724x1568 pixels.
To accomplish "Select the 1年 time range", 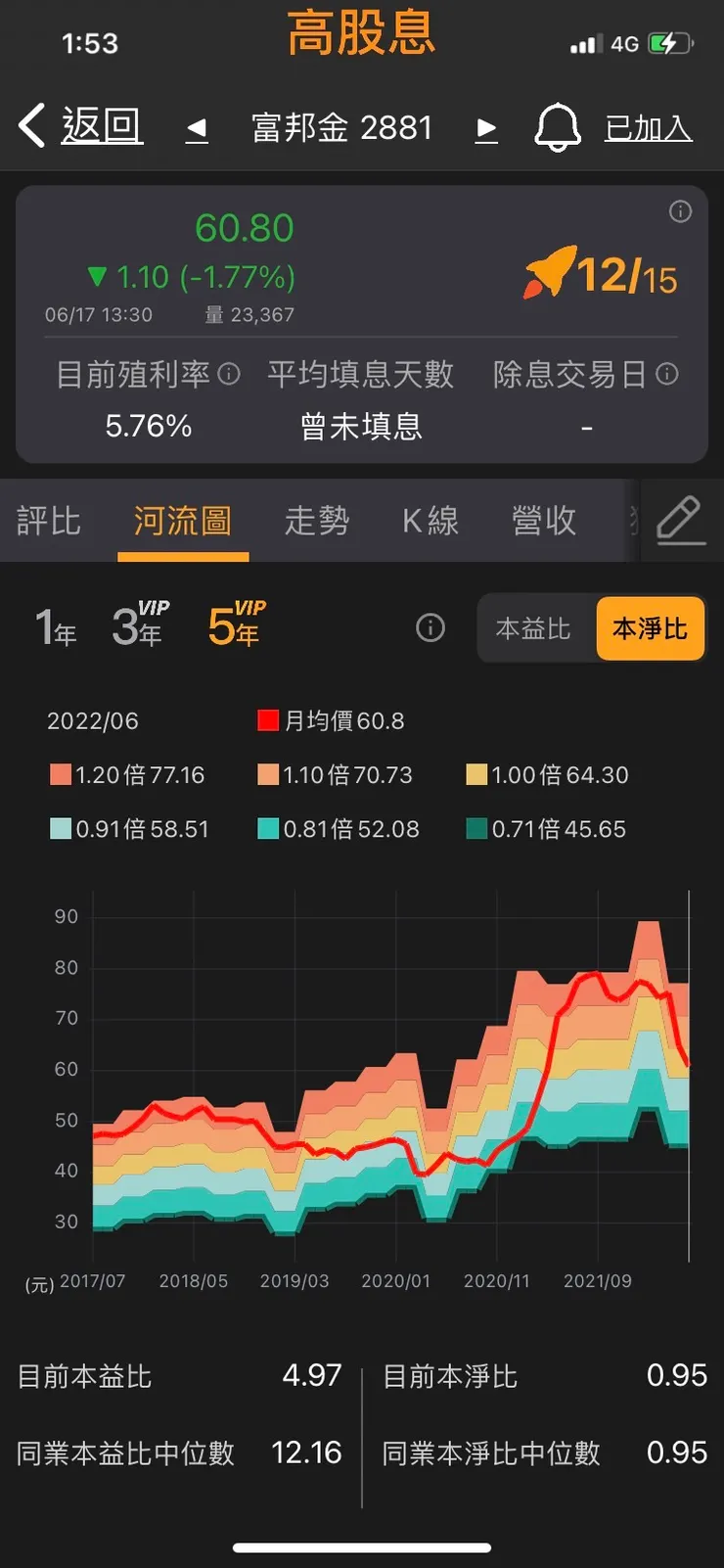I will (x=56, y=627).
